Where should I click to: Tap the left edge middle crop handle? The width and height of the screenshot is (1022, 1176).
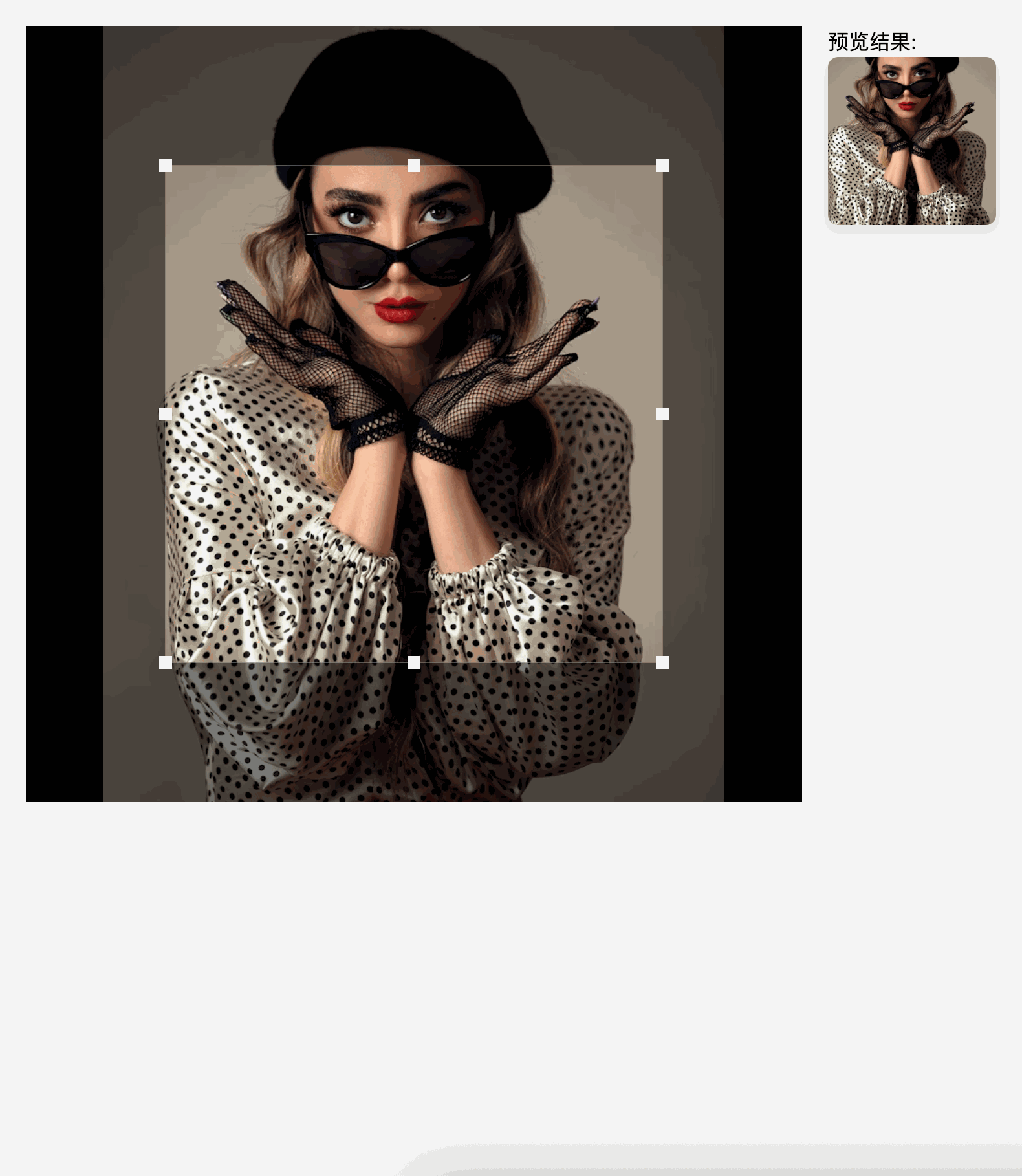click(166, 414)
